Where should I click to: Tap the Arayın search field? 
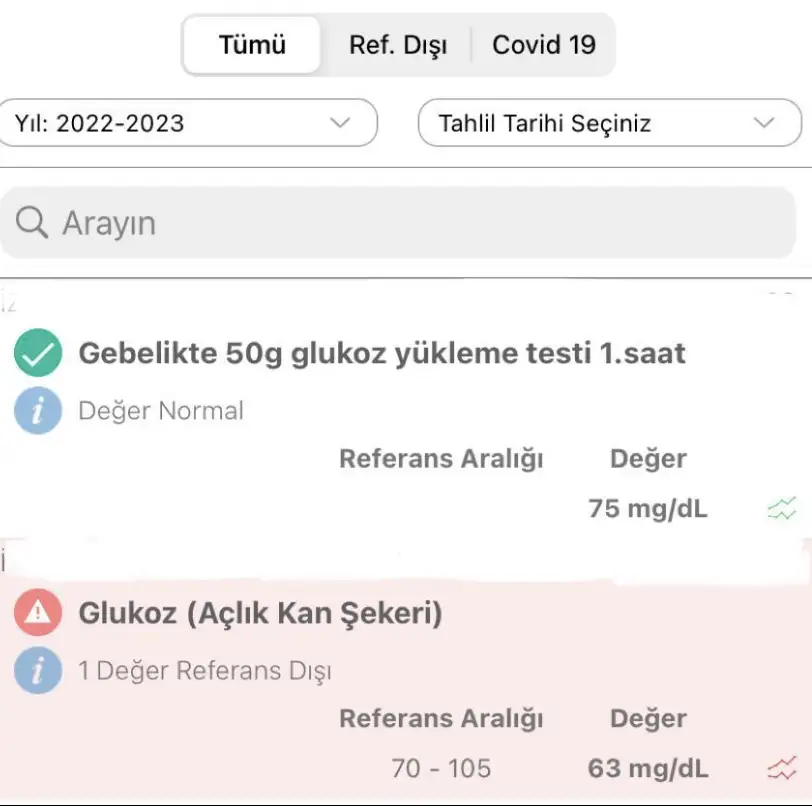click(400, 223)
